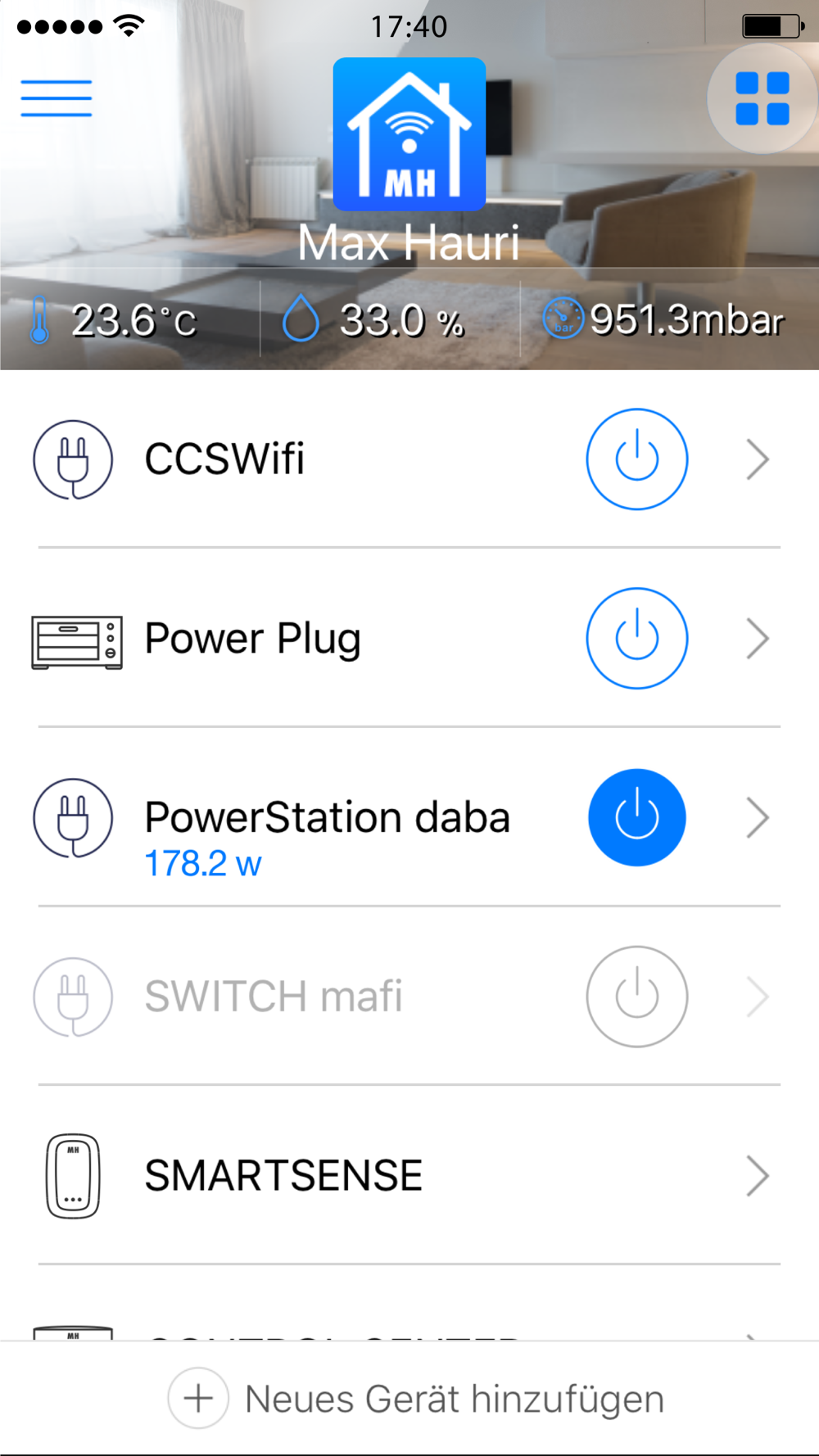819x1456 pixels.
Task: Open Power Plug device details
Action: click(758, 639)
